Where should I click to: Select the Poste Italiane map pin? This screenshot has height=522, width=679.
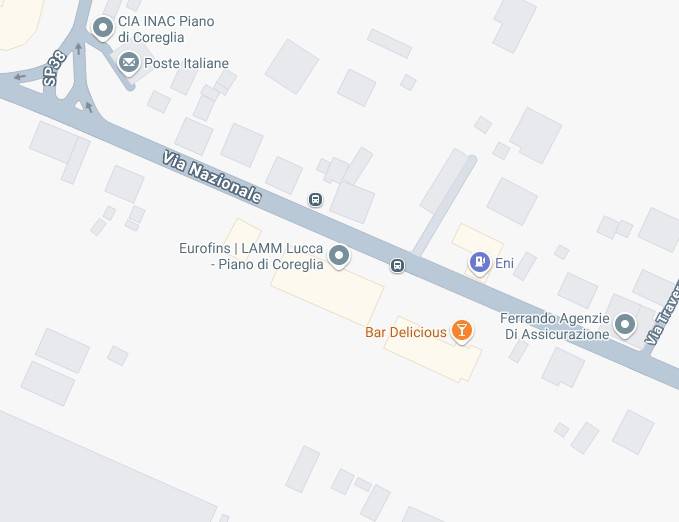pyautogui.click(x=129, y=63)
